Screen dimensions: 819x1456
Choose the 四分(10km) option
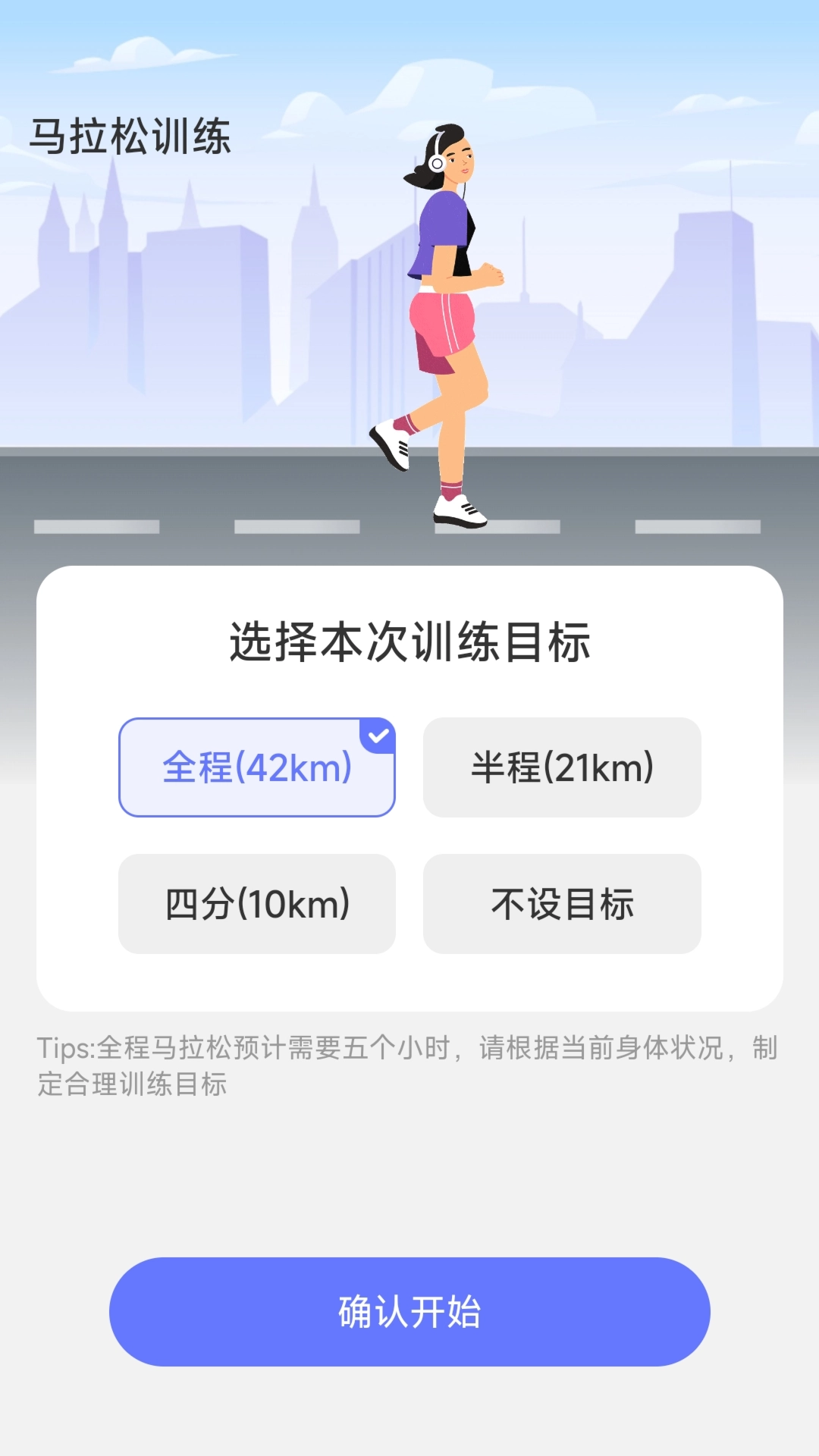[256, 902]
